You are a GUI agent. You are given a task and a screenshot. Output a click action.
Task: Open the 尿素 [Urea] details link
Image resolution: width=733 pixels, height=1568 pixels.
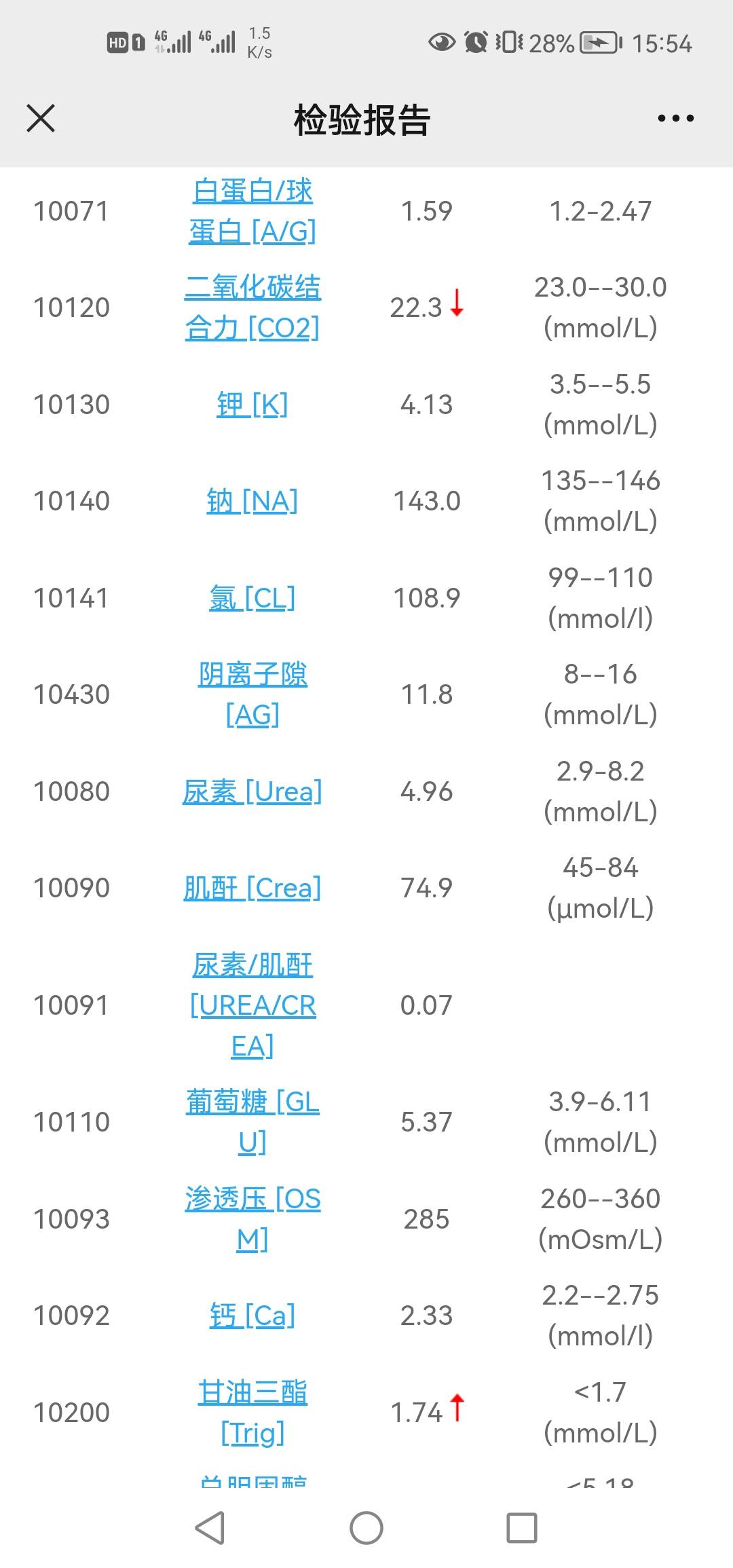tap(252, 791)
